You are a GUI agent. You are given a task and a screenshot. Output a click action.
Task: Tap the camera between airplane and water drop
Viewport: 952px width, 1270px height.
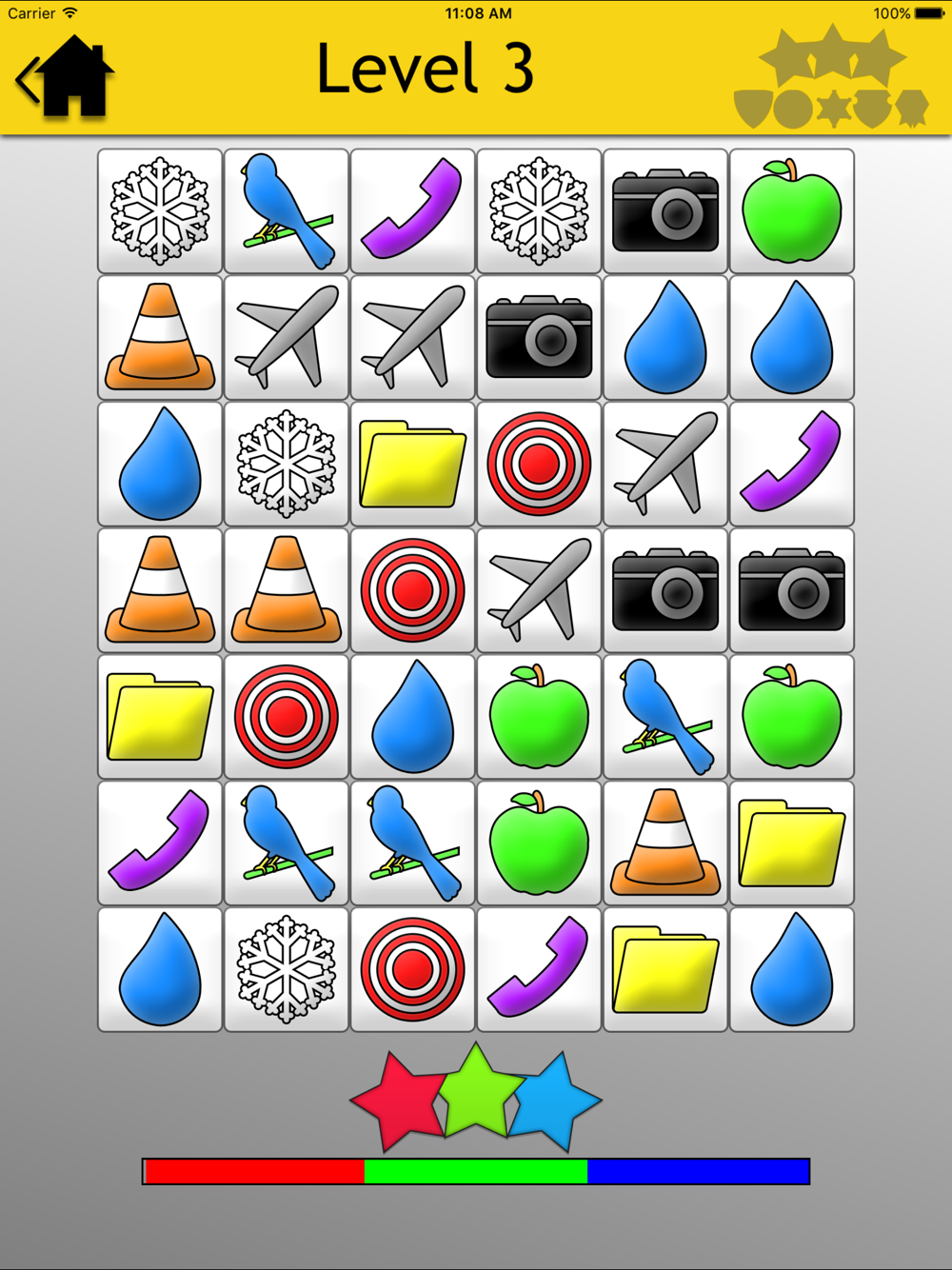[539, 337]
